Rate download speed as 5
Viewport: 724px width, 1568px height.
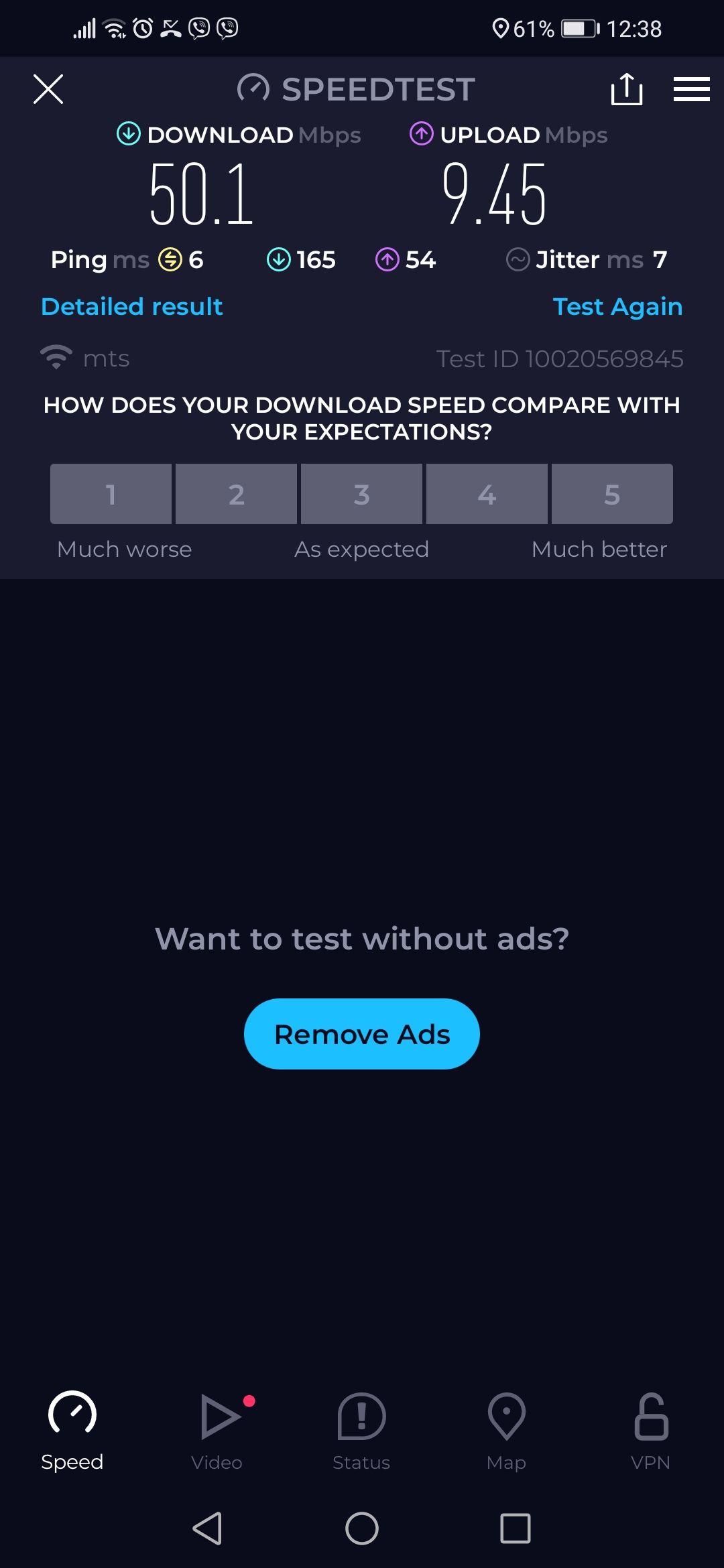(611, 494)
